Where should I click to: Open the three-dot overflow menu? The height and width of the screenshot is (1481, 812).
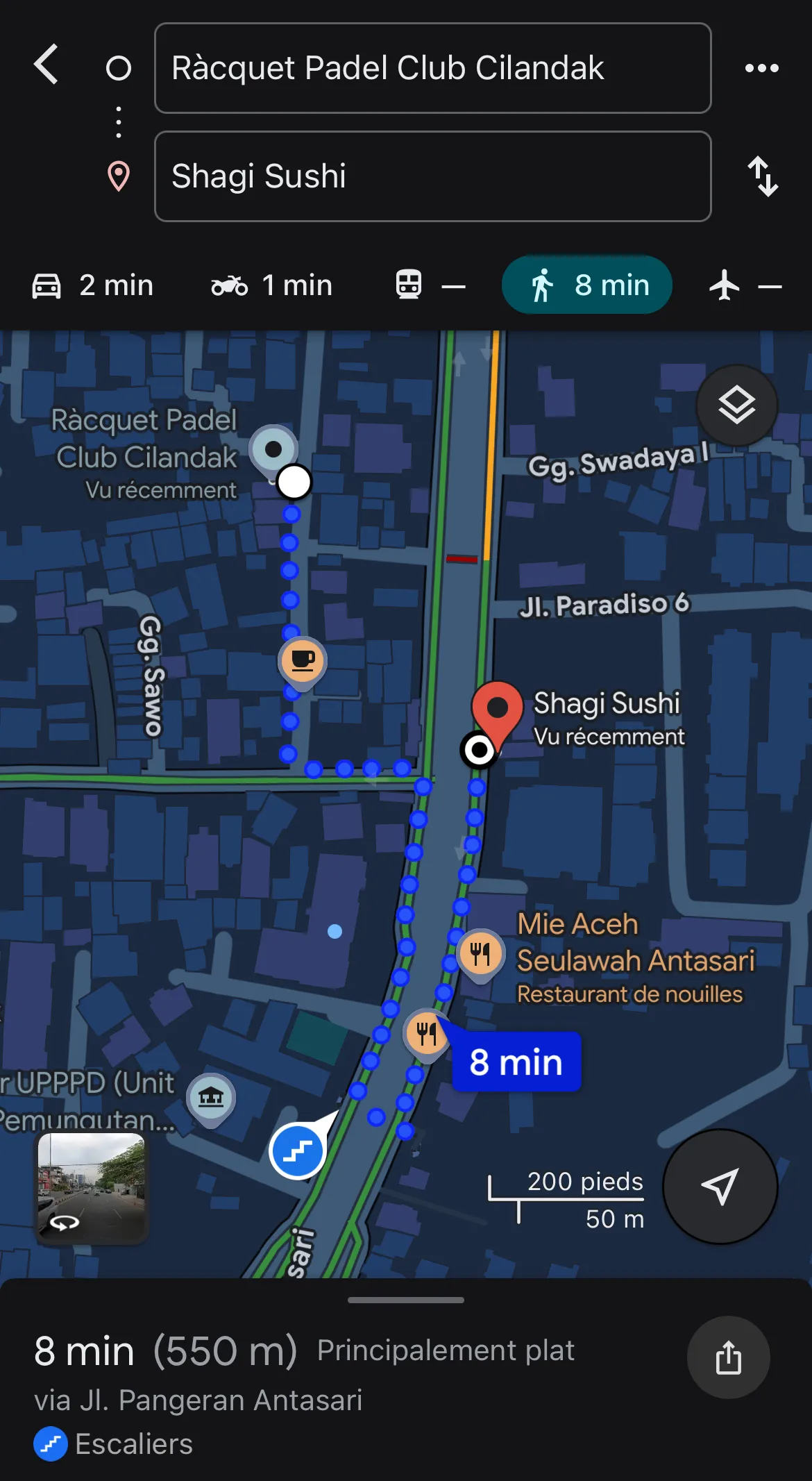click(761, 68)
